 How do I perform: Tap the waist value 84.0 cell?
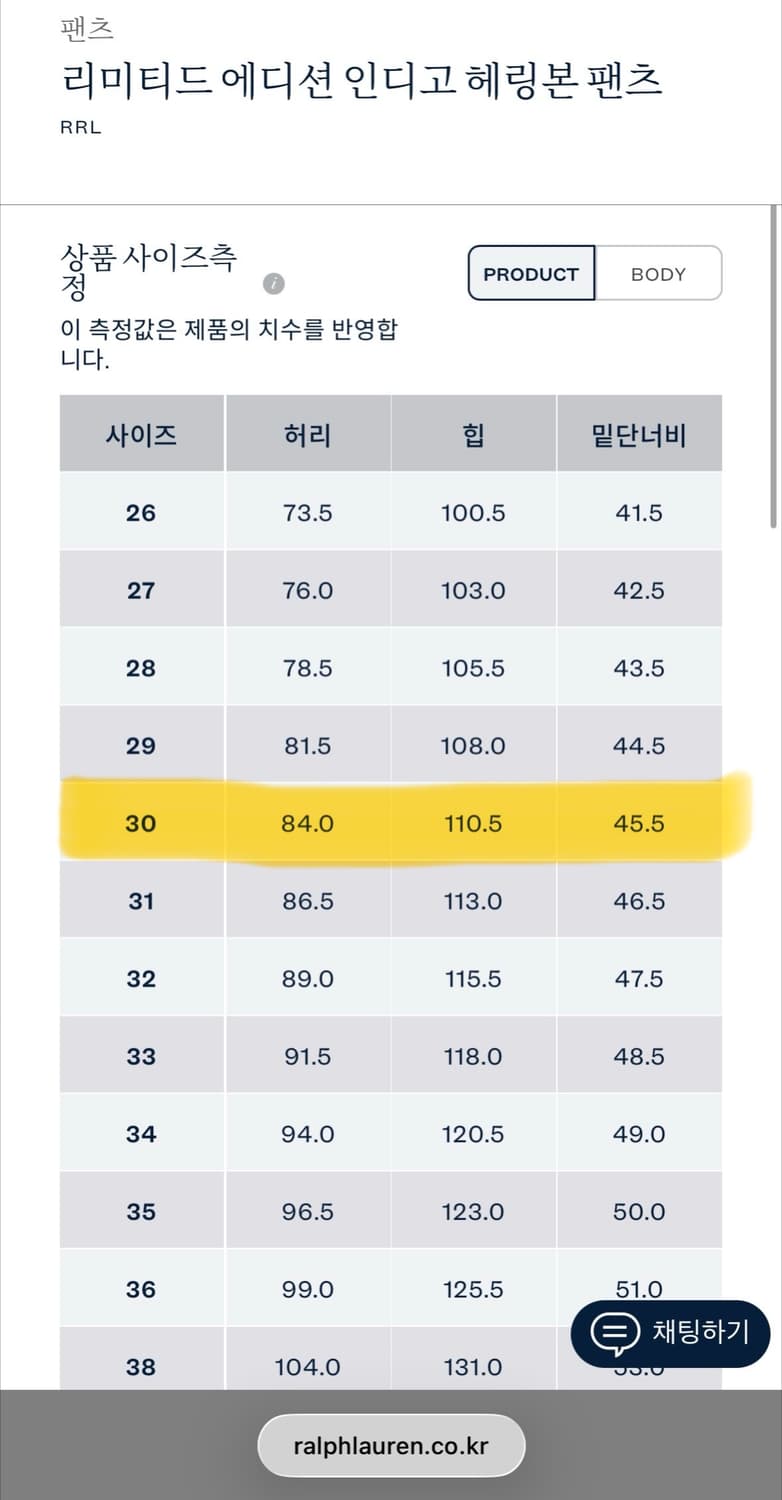tap(308, 822)
